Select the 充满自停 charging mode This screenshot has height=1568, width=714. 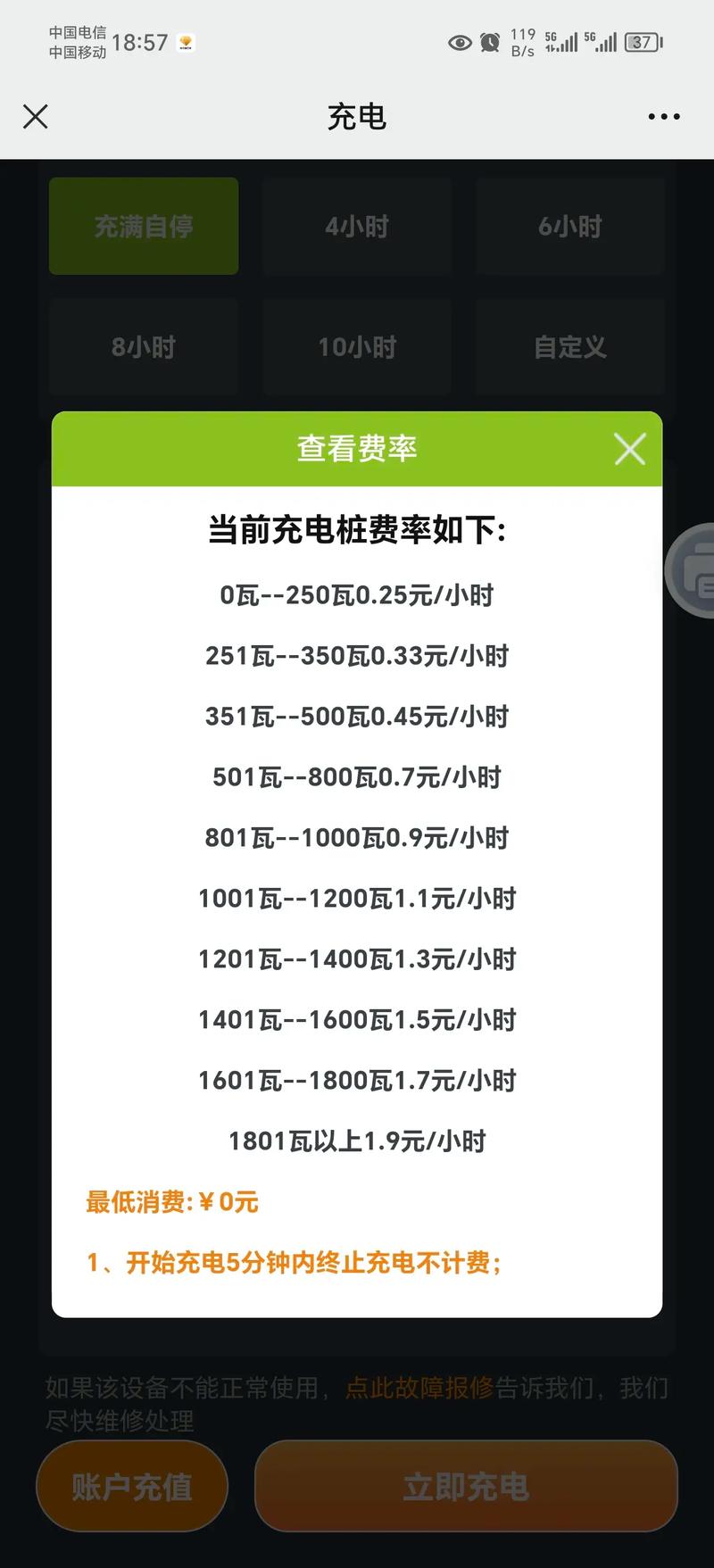click(143, 226)
